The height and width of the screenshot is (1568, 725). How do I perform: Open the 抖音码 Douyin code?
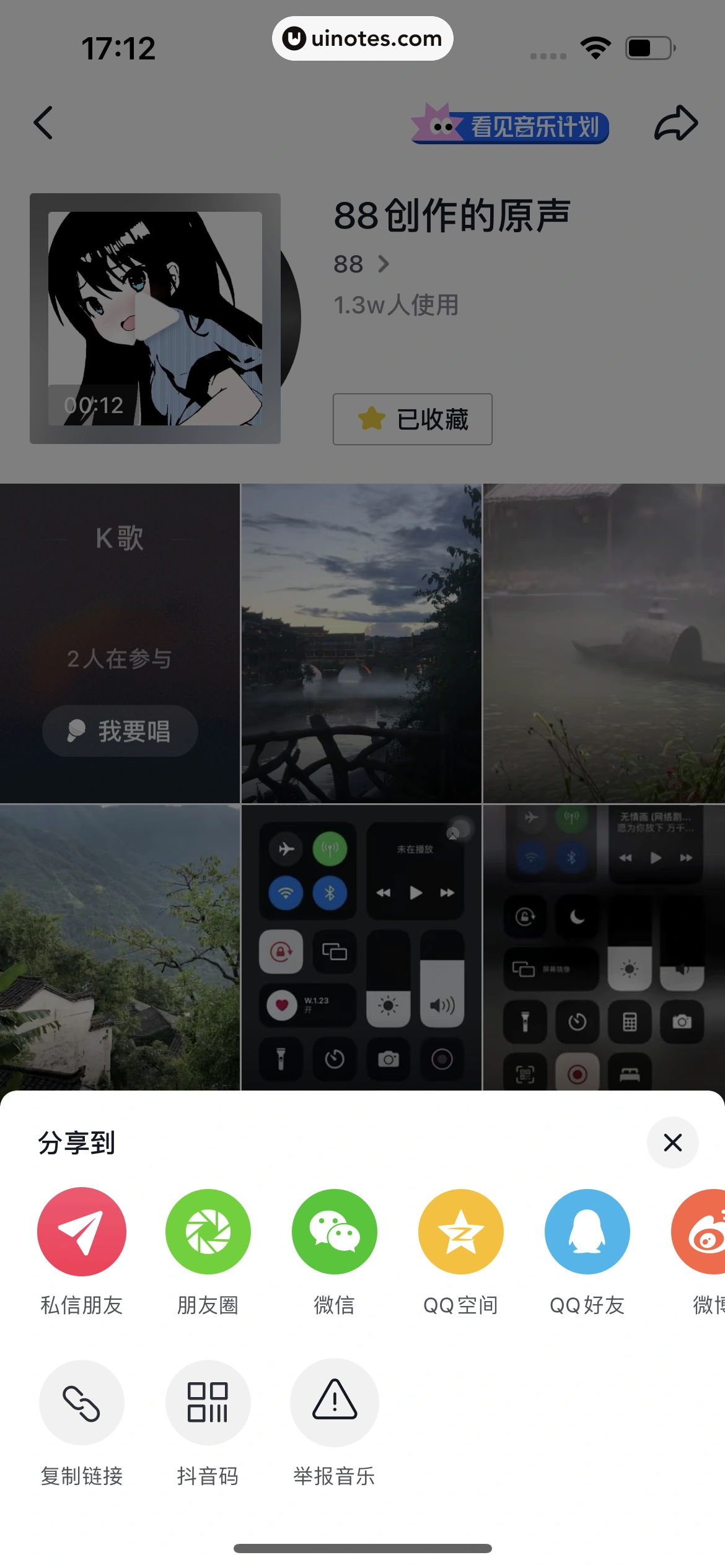tap(208, 1403)
